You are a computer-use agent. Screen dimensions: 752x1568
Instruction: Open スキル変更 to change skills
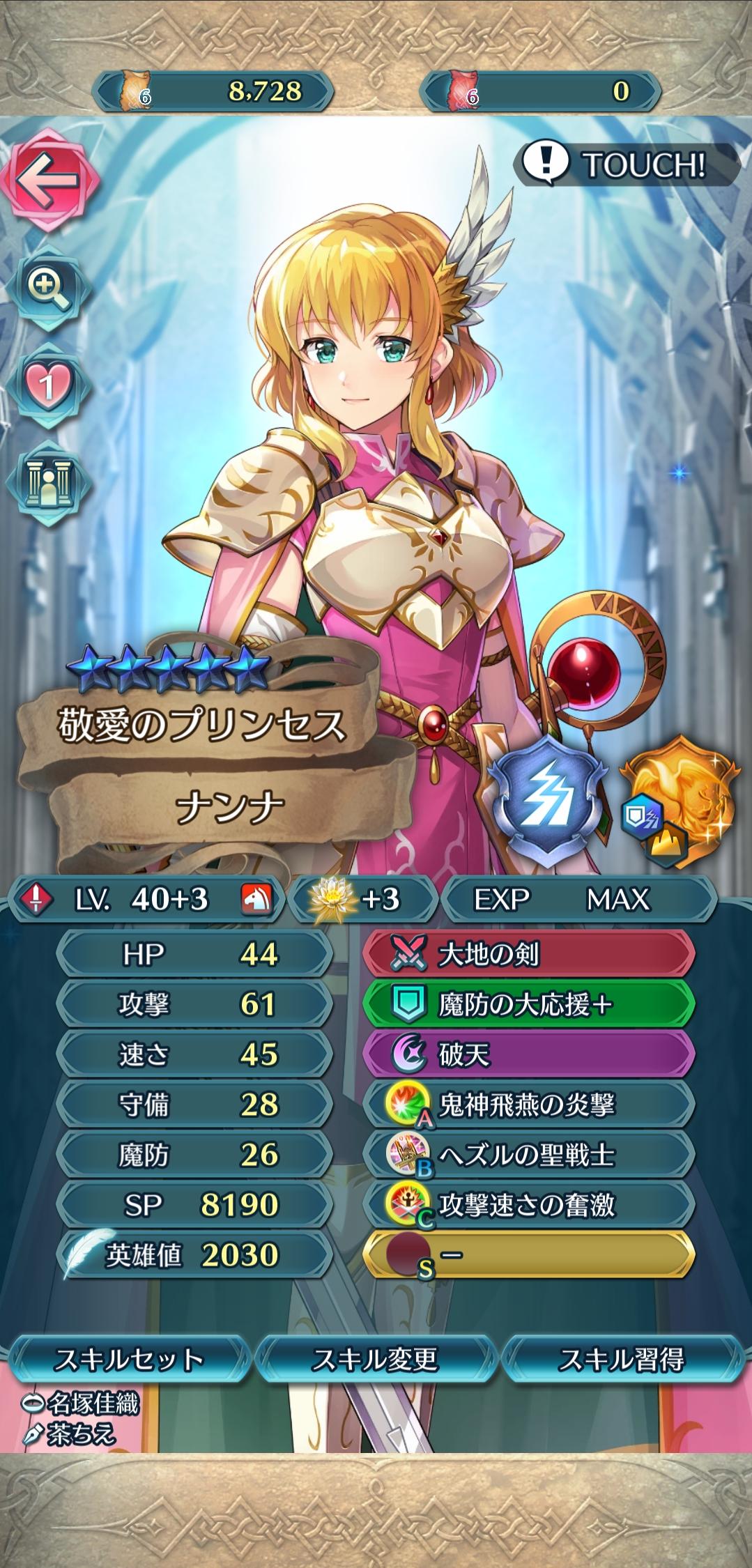[x=376, y=1359]
